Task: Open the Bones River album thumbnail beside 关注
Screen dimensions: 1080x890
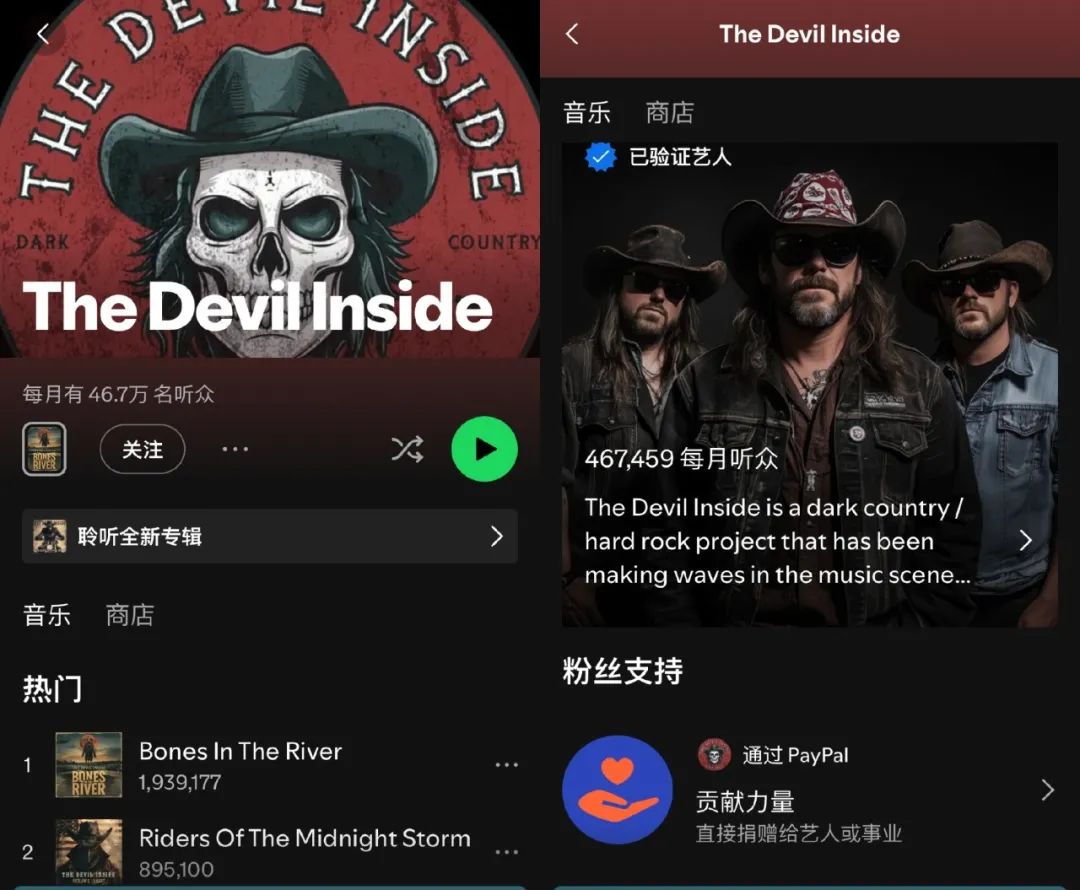Action: tap(44, 450)
